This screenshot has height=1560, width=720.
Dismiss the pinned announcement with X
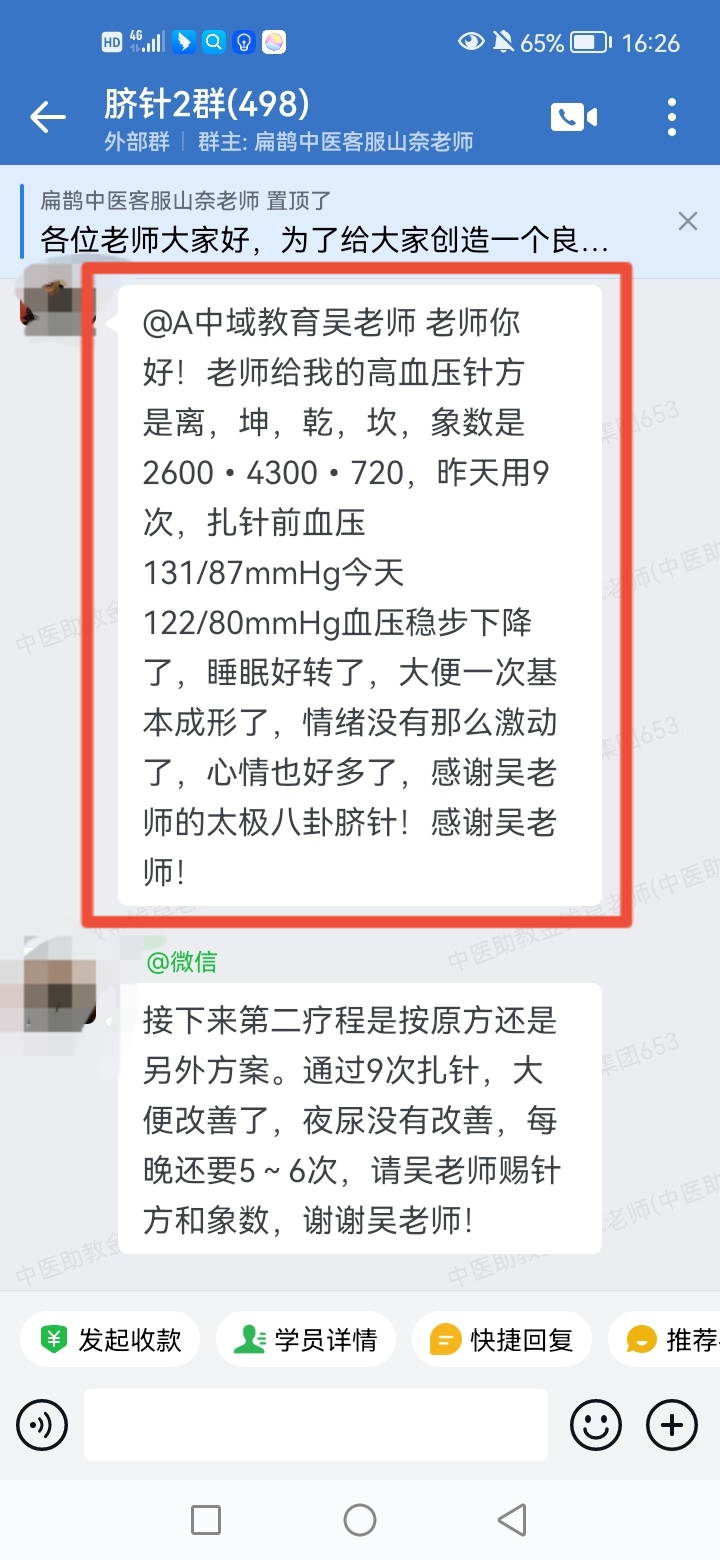click(x=687, y=221)
